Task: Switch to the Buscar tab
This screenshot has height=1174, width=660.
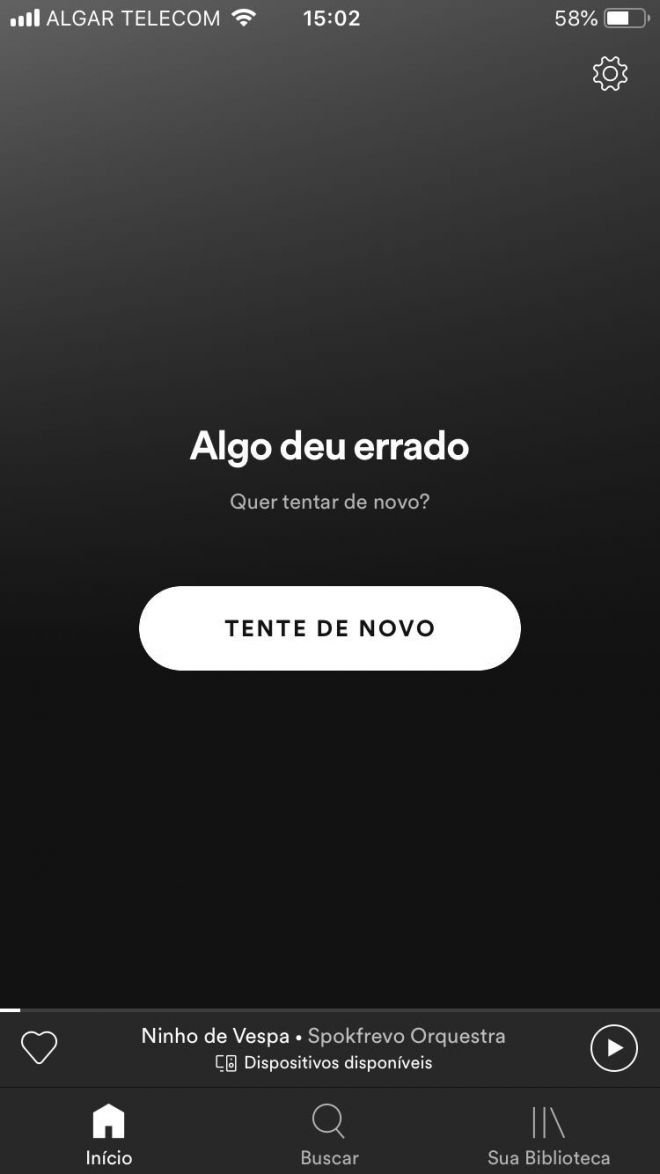Action: tap(330, 1134)
